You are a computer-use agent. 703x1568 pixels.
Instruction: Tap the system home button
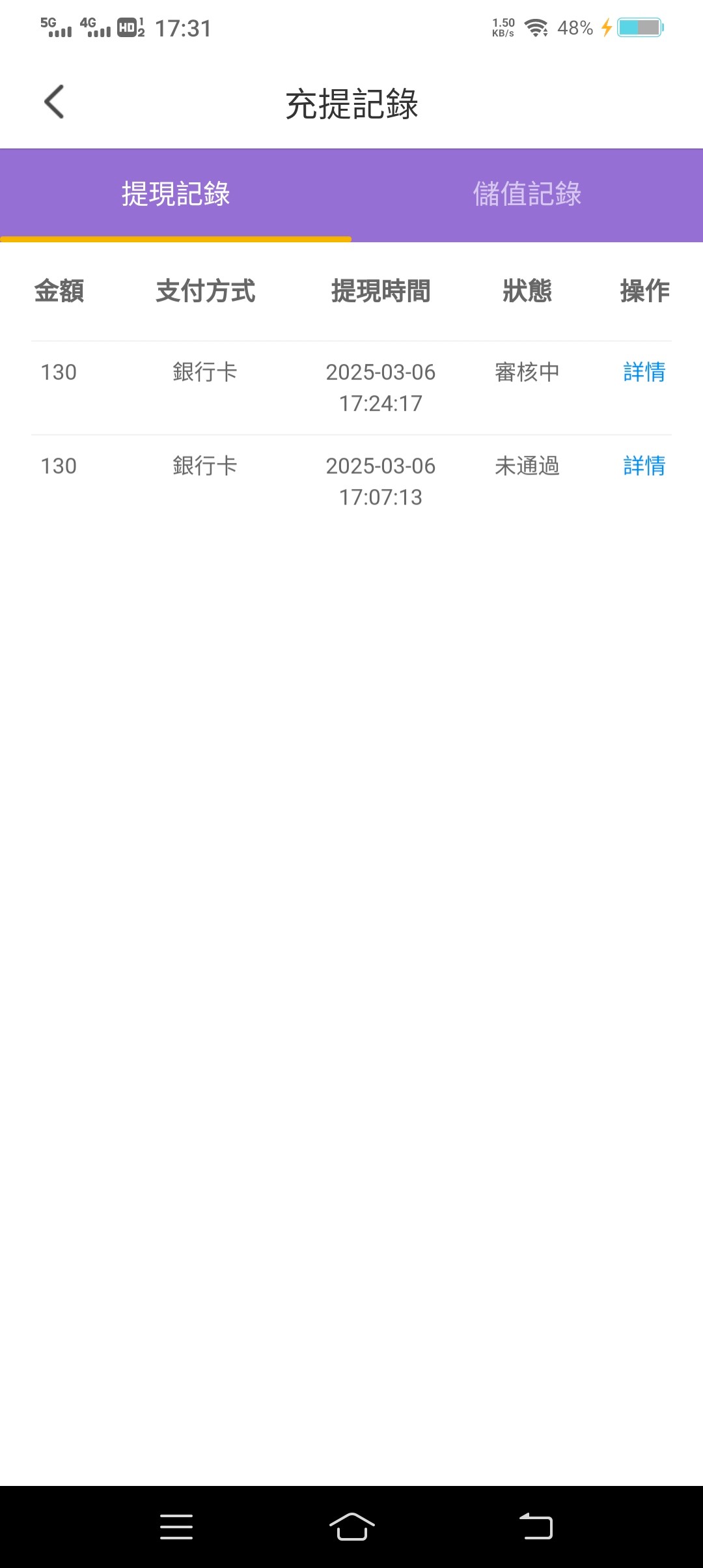coord(351,1526)
